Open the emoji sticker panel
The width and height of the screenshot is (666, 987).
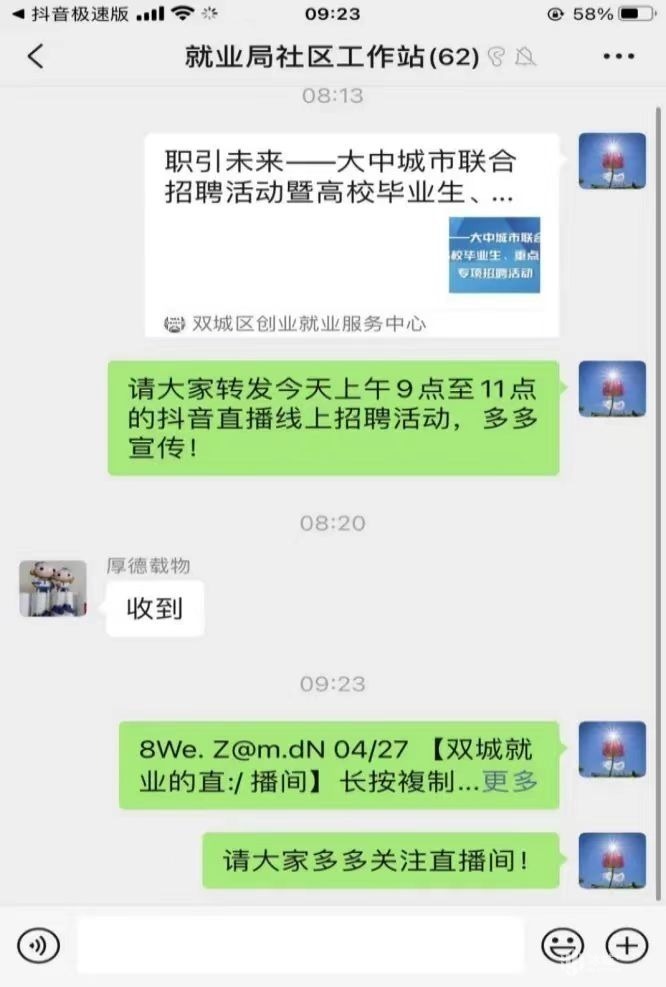[562, 945]
